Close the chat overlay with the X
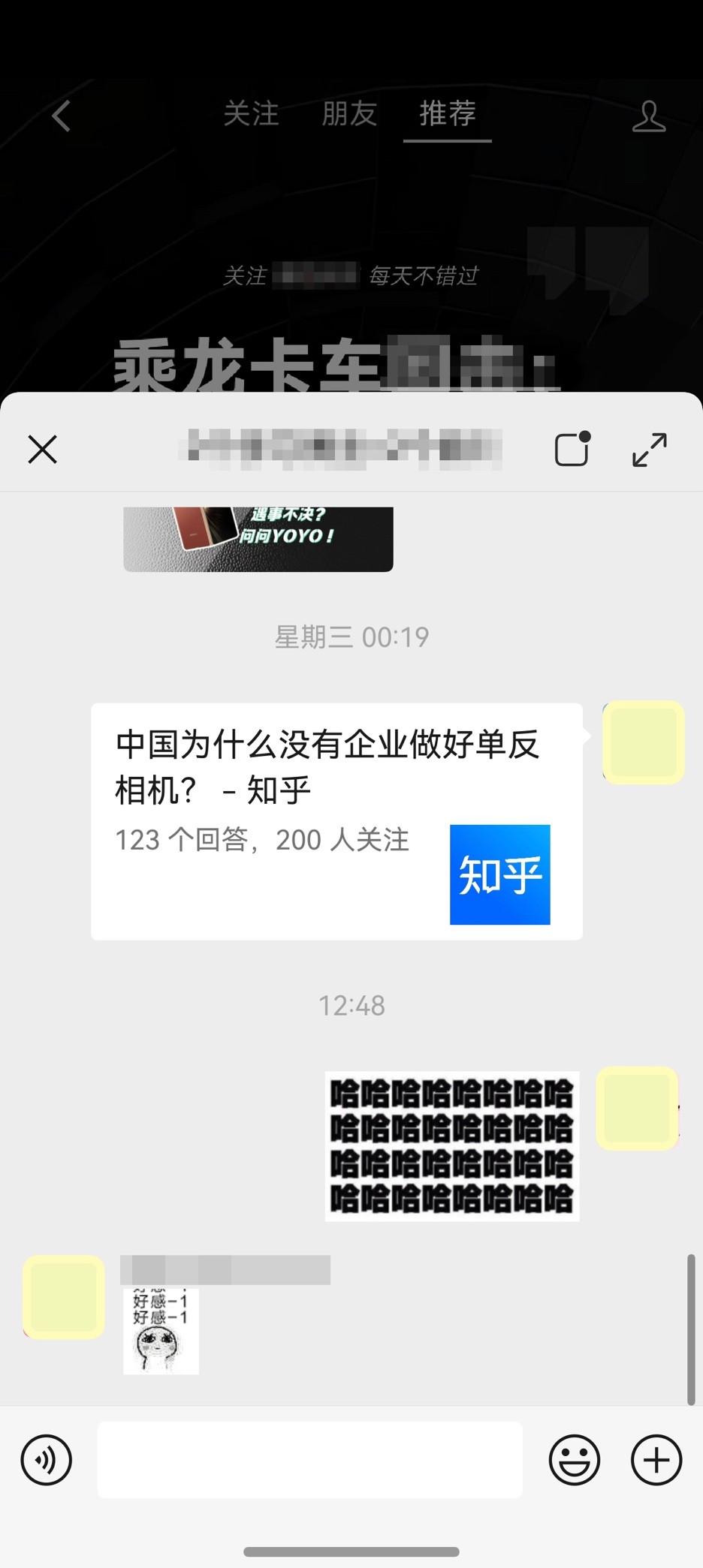 42,448
